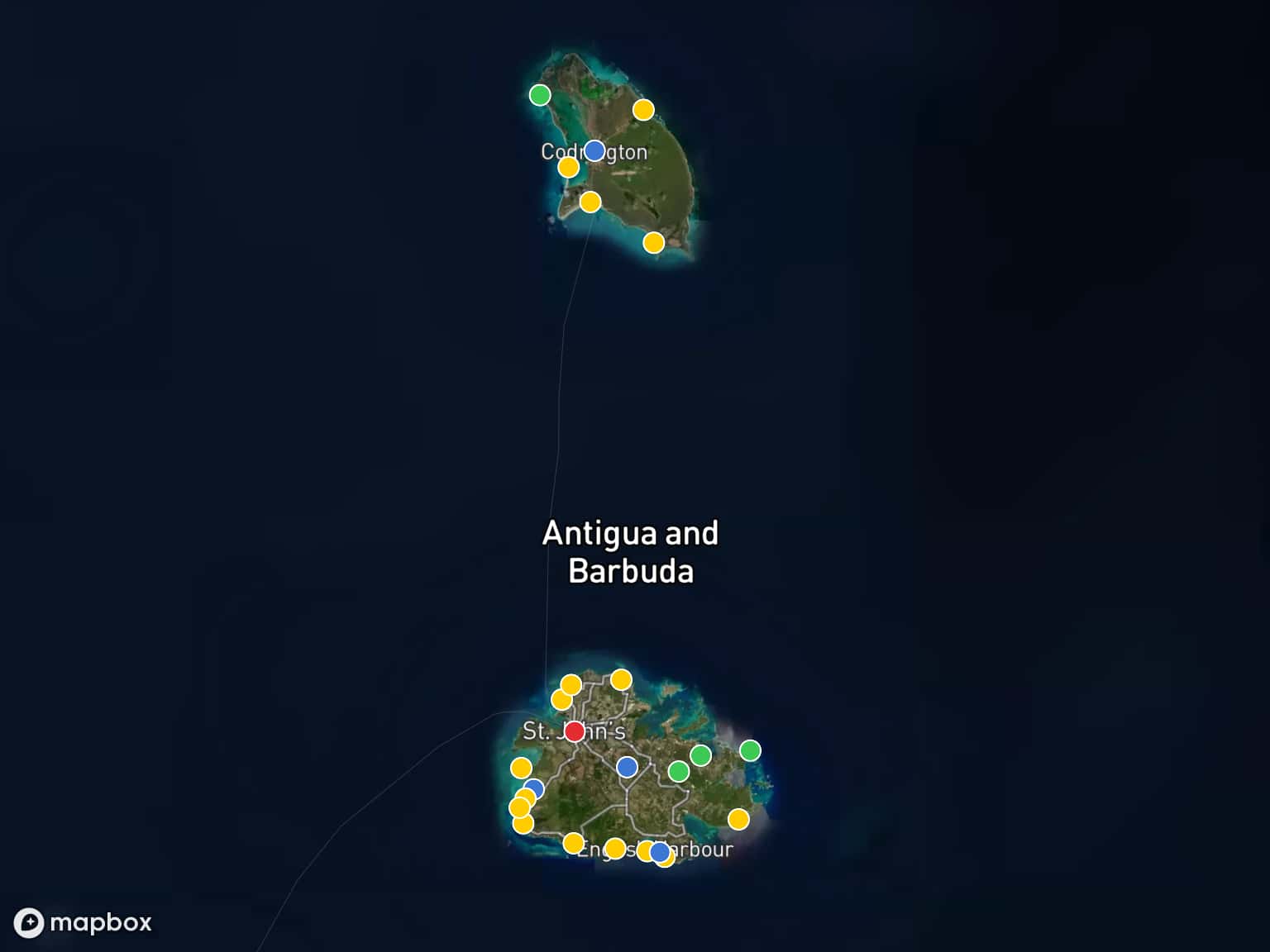The width and height of the screenshot is (1270, 952).
Task: Open the easternmost green marker on Antigua
Action: 750,750
